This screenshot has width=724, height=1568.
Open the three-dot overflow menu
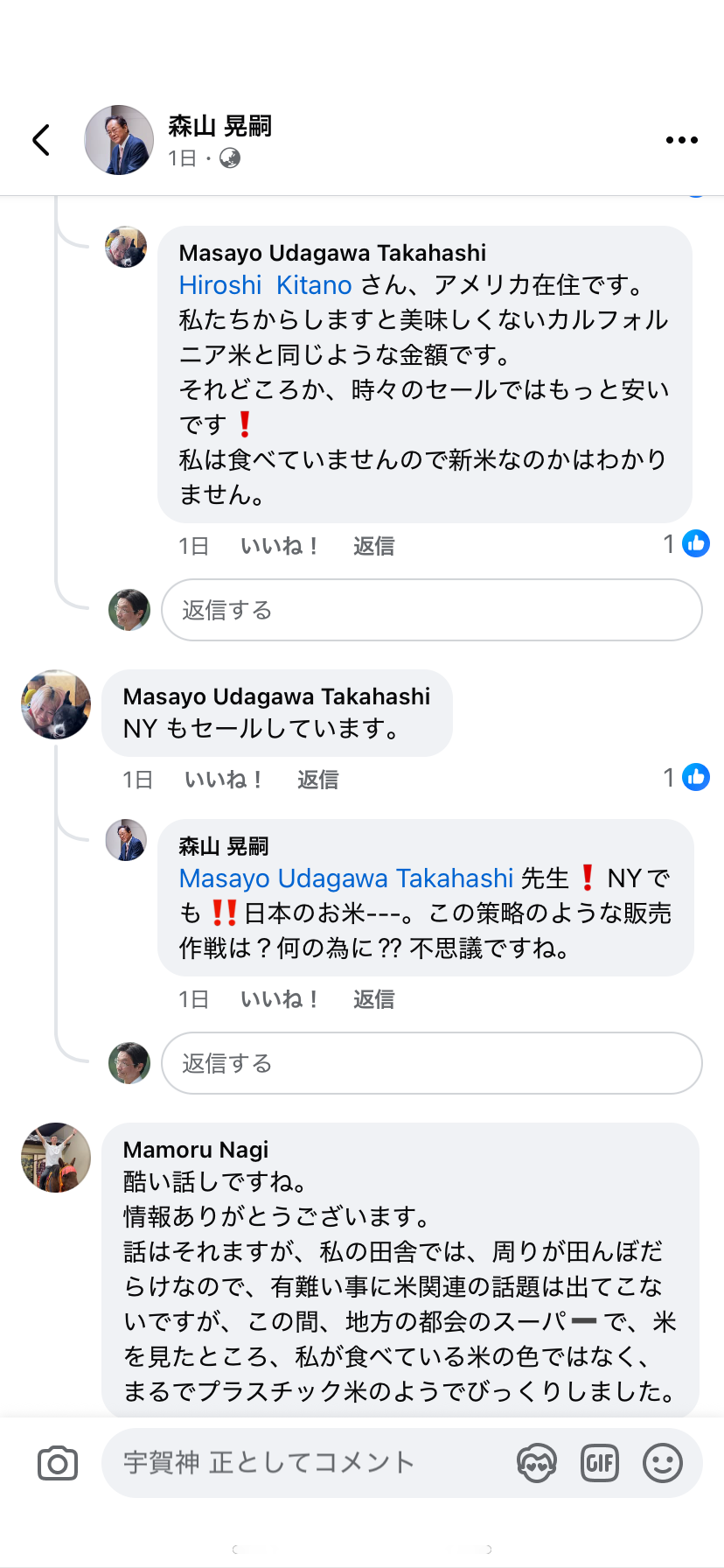pos(681,140)
